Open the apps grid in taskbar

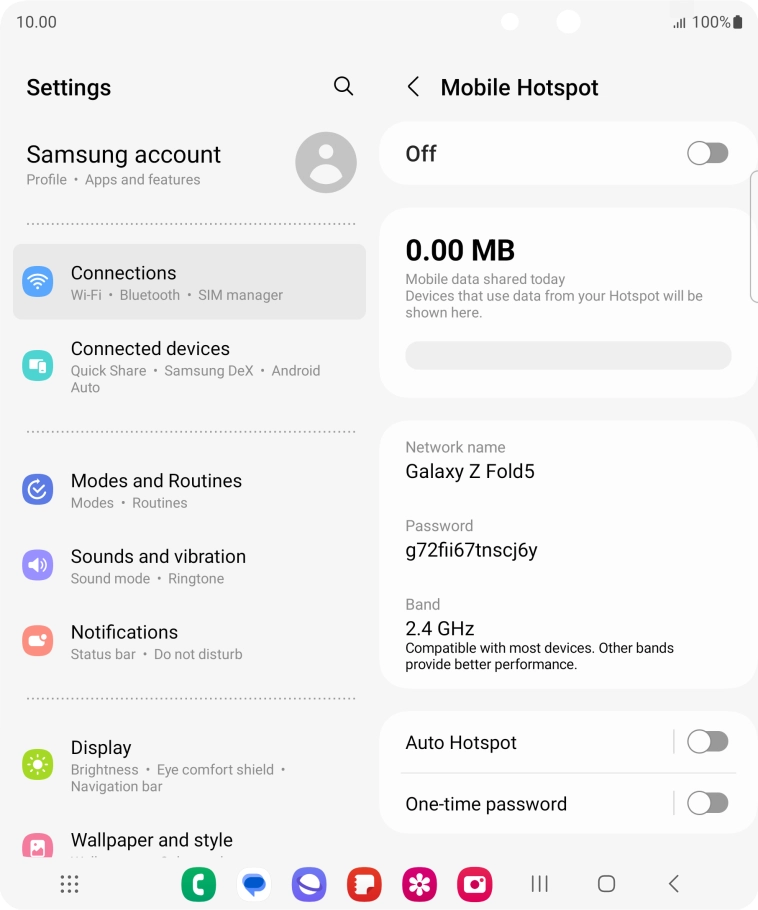pyautogui.click(x=69, y=884)
